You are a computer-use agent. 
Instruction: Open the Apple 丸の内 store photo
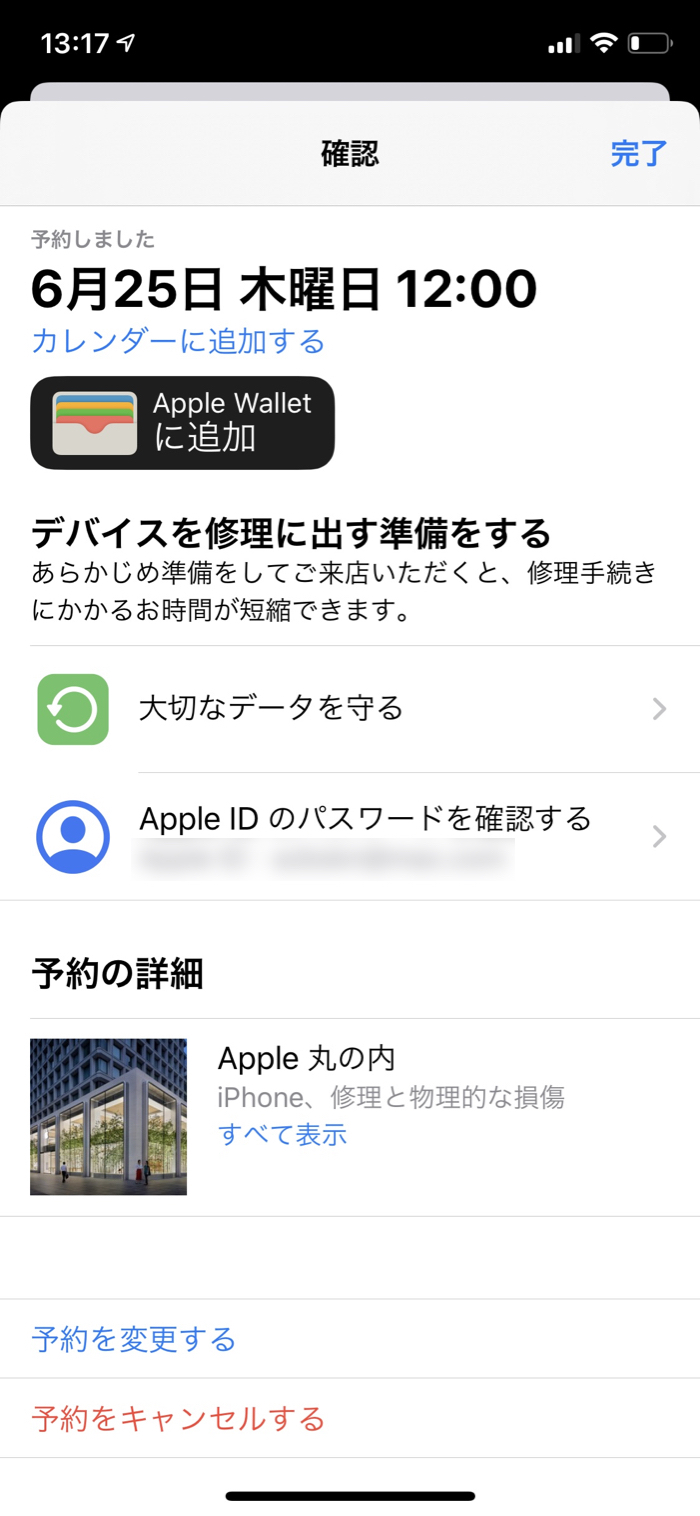[108, 1116]
